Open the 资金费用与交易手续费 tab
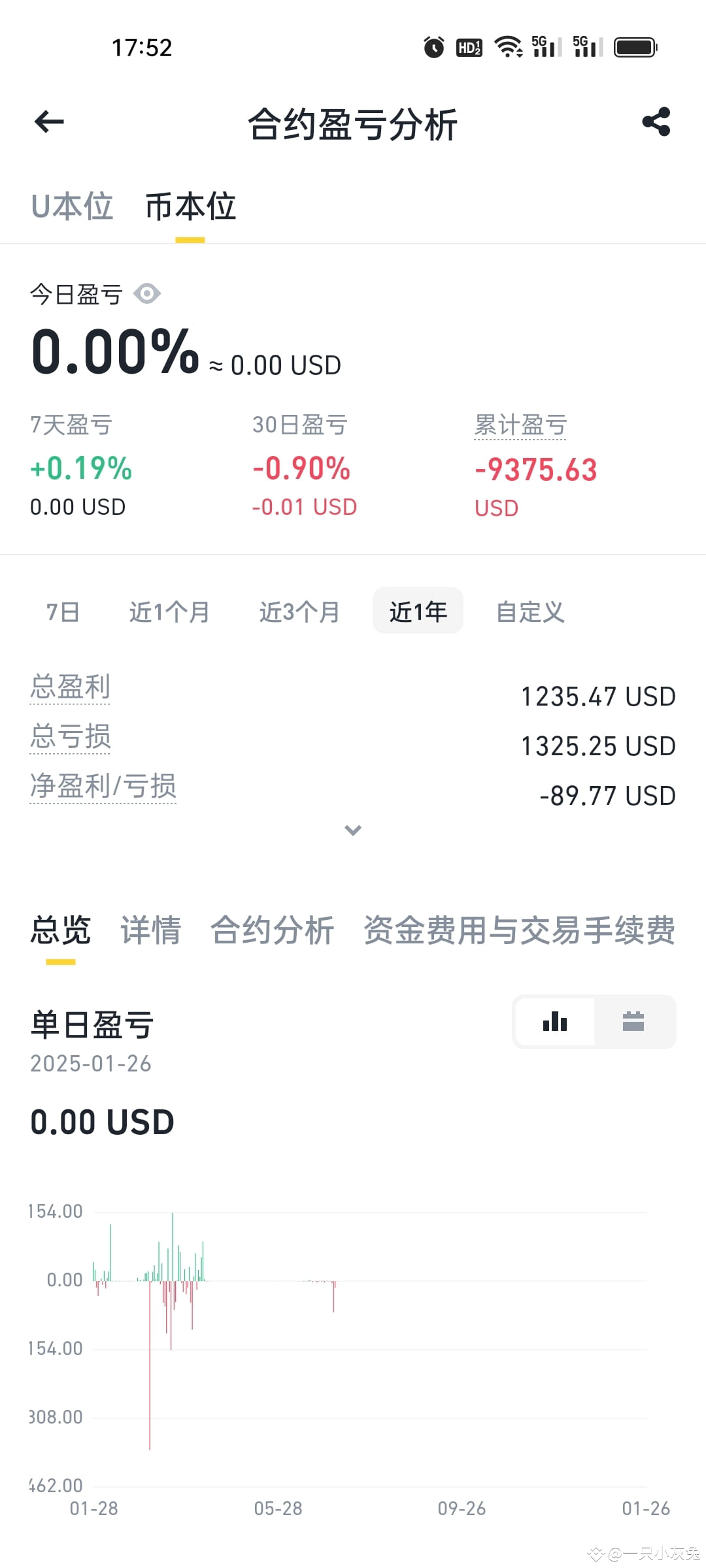The width and height of the screenshot is (706, 1568). [519, 930]
